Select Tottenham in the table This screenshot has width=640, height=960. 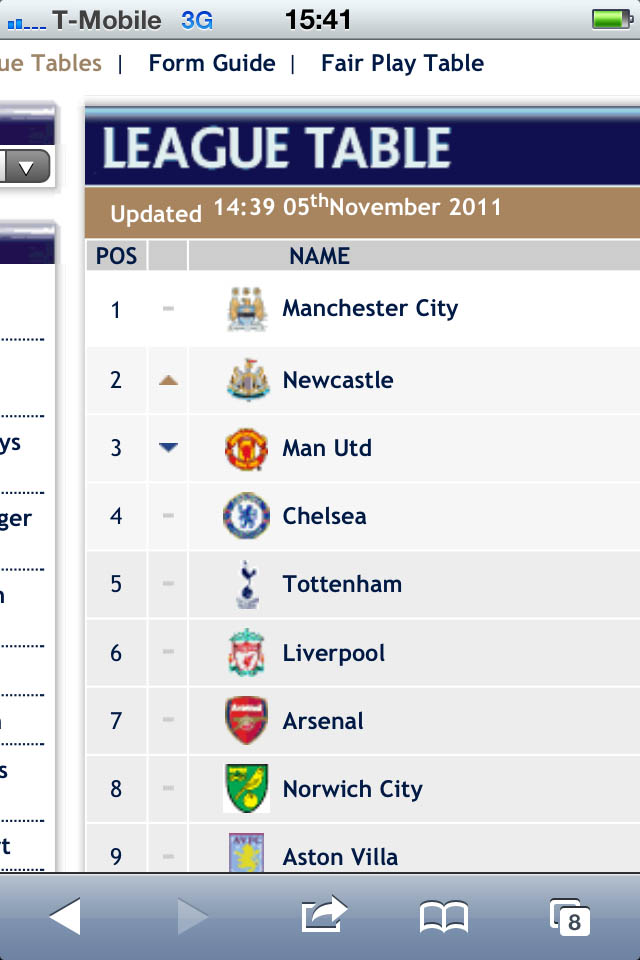(x=342, y=584)
